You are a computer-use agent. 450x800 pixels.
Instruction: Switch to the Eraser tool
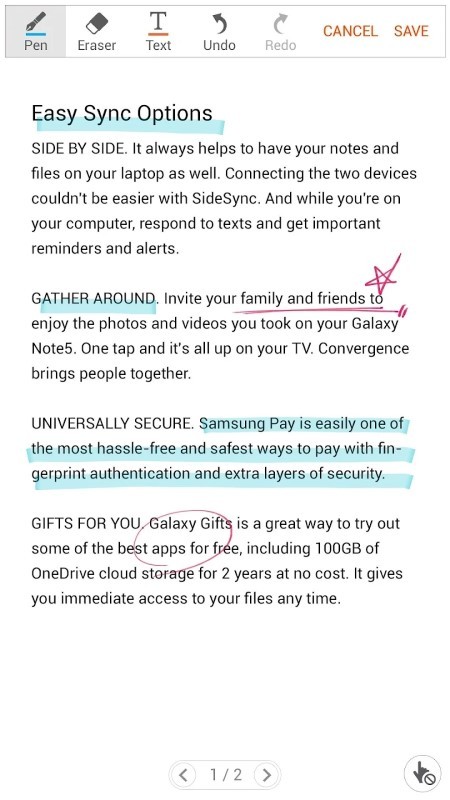tap(96, 32)
